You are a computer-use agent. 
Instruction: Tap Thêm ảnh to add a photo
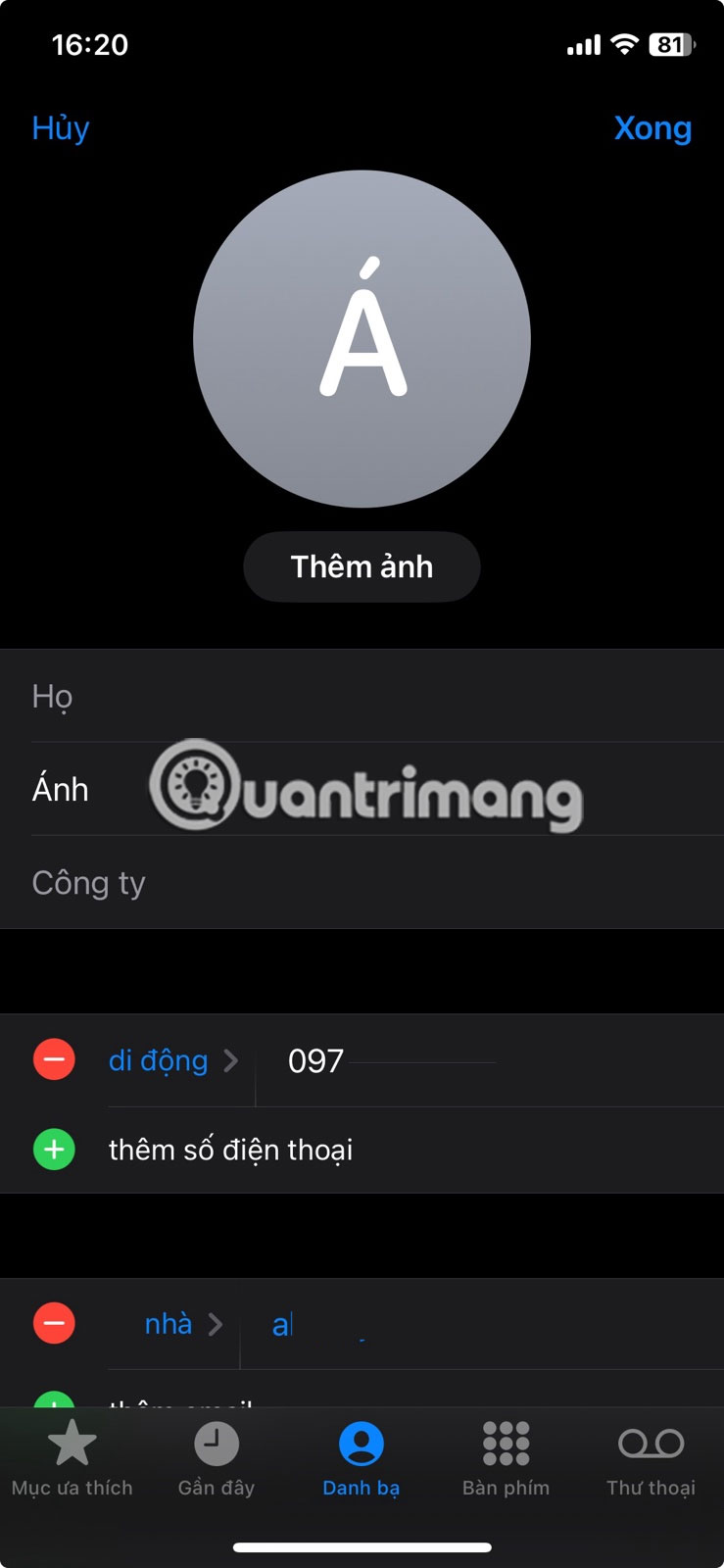[x=362, y=566]
